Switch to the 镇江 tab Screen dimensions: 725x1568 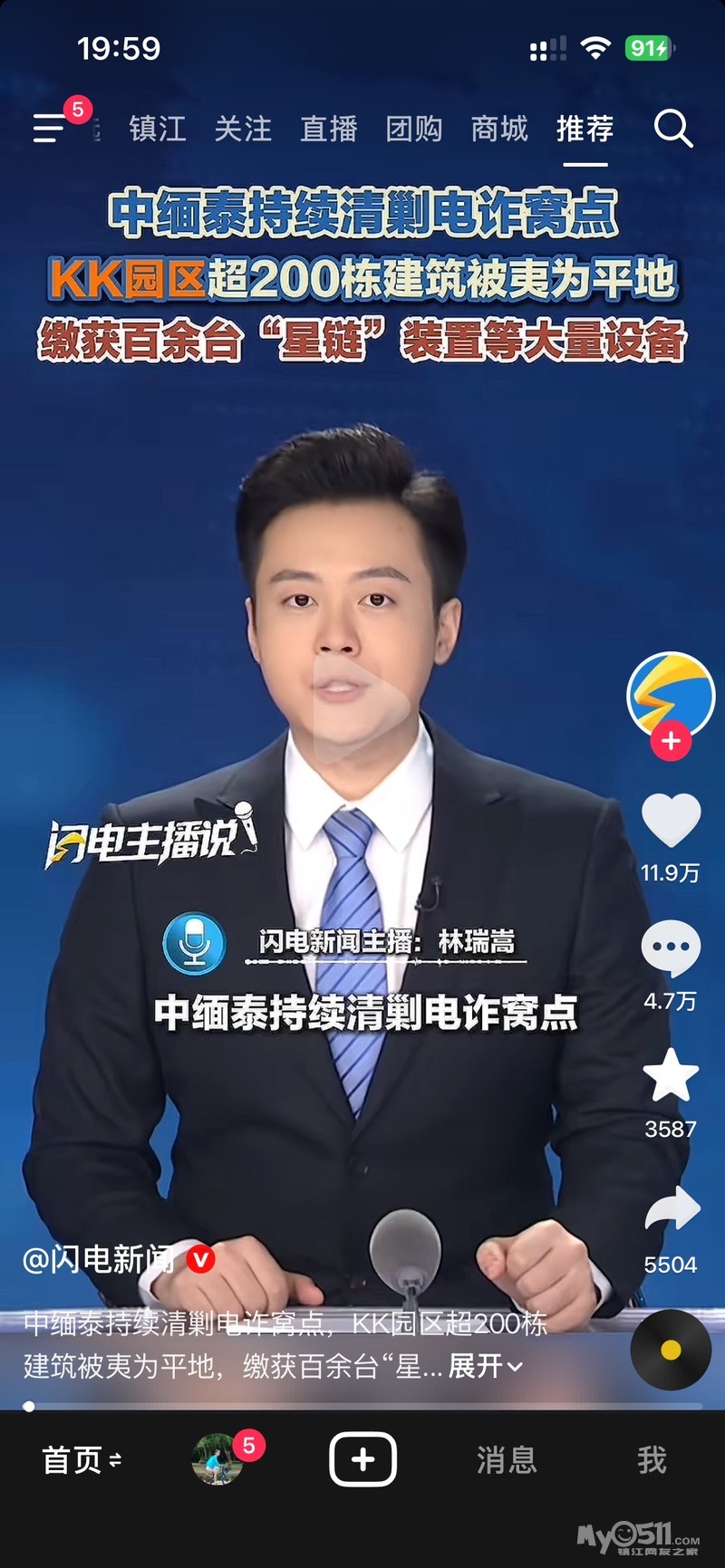tap(157, 129)
